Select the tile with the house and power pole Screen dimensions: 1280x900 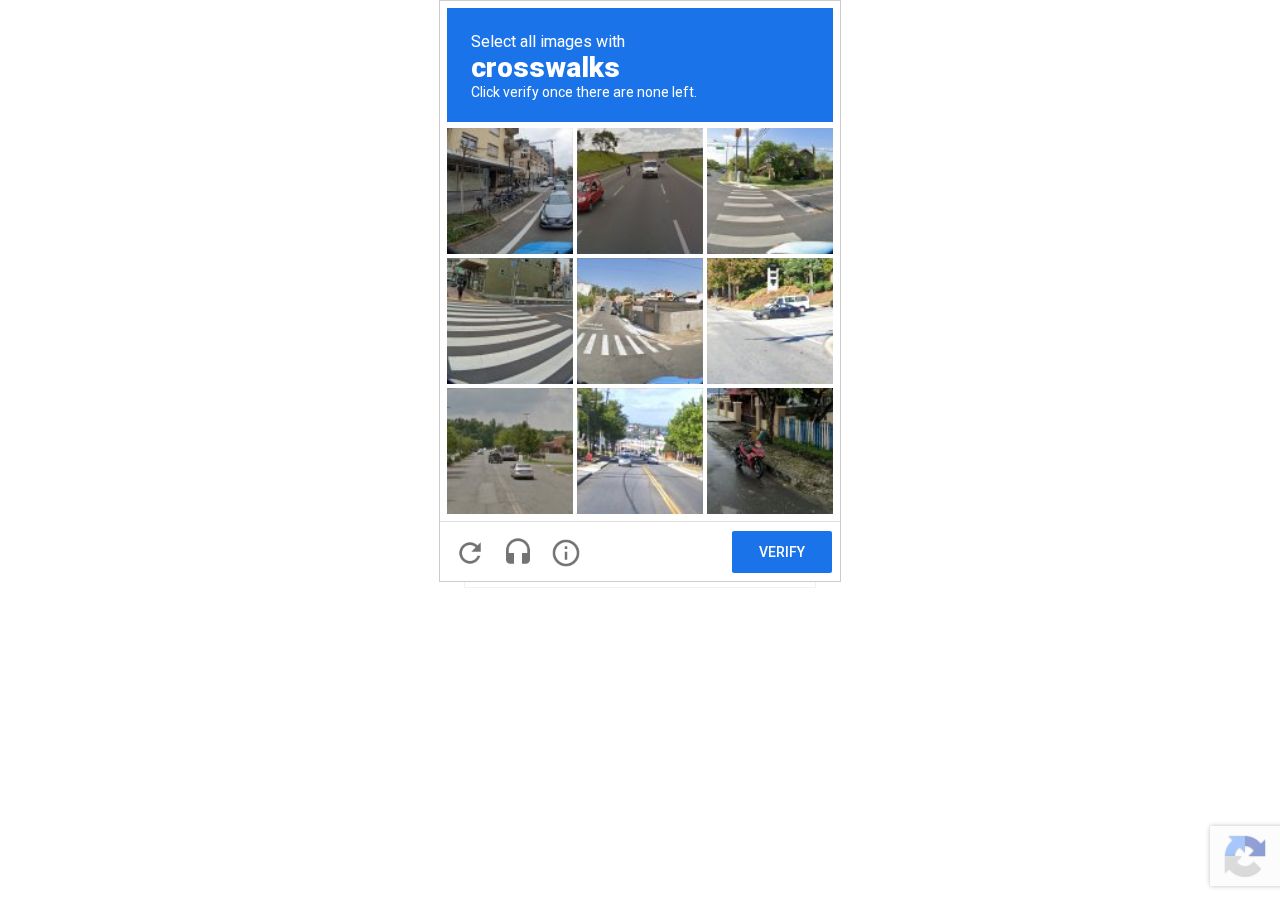(770, 191)
